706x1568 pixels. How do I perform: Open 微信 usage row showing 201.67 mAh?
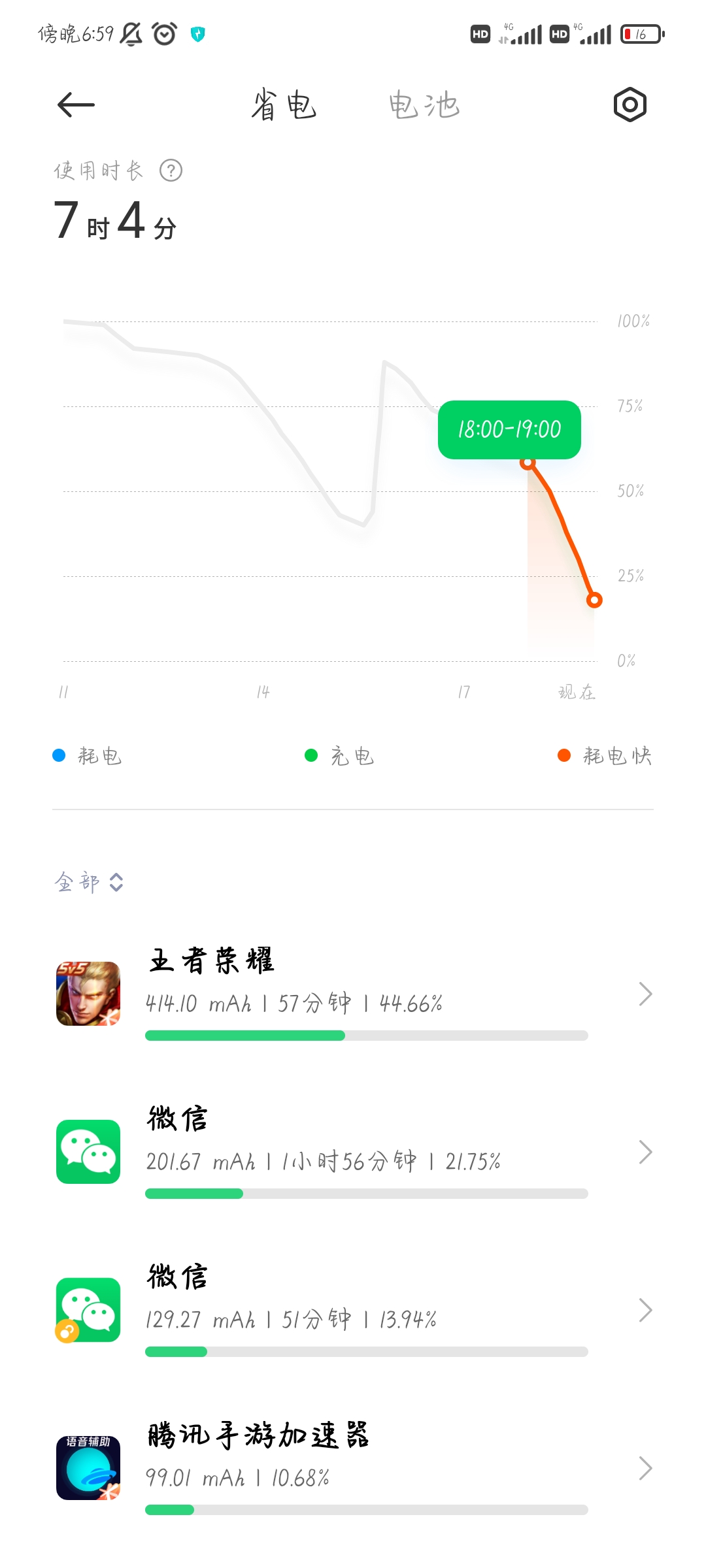[353, 1152]
